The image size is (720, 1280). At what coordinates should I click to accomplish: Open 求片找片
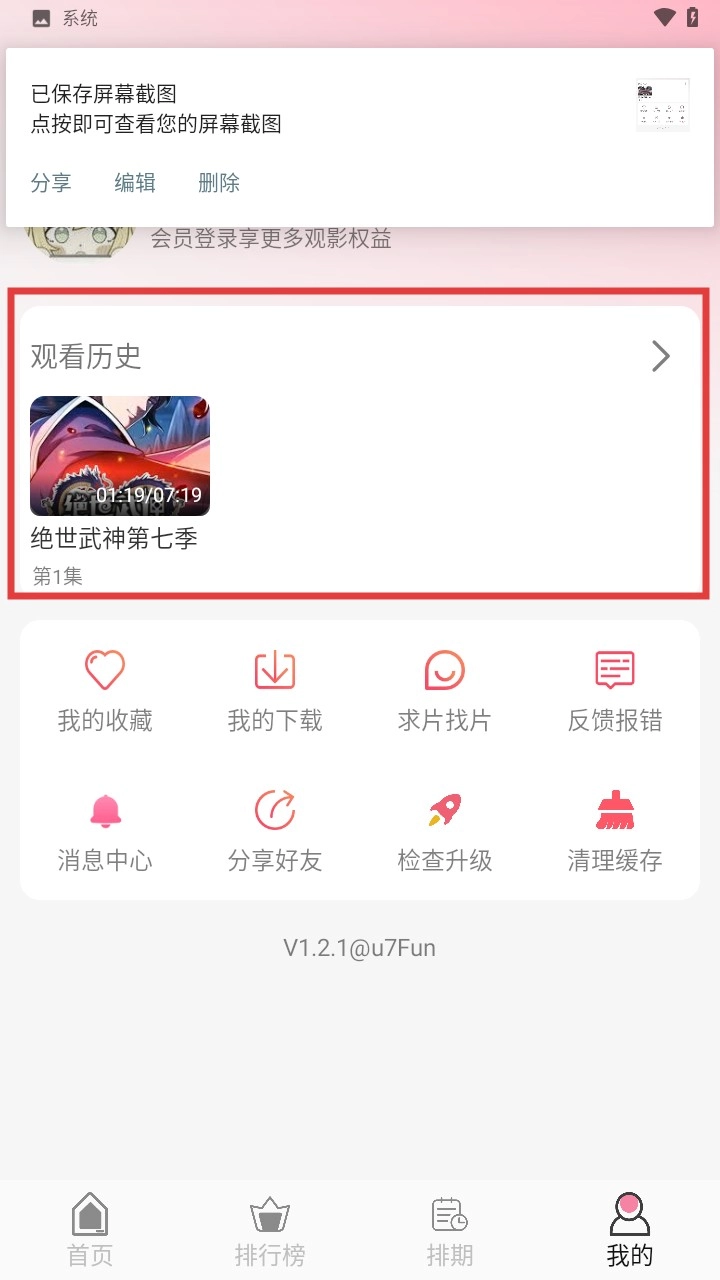[x=445, y=690]
